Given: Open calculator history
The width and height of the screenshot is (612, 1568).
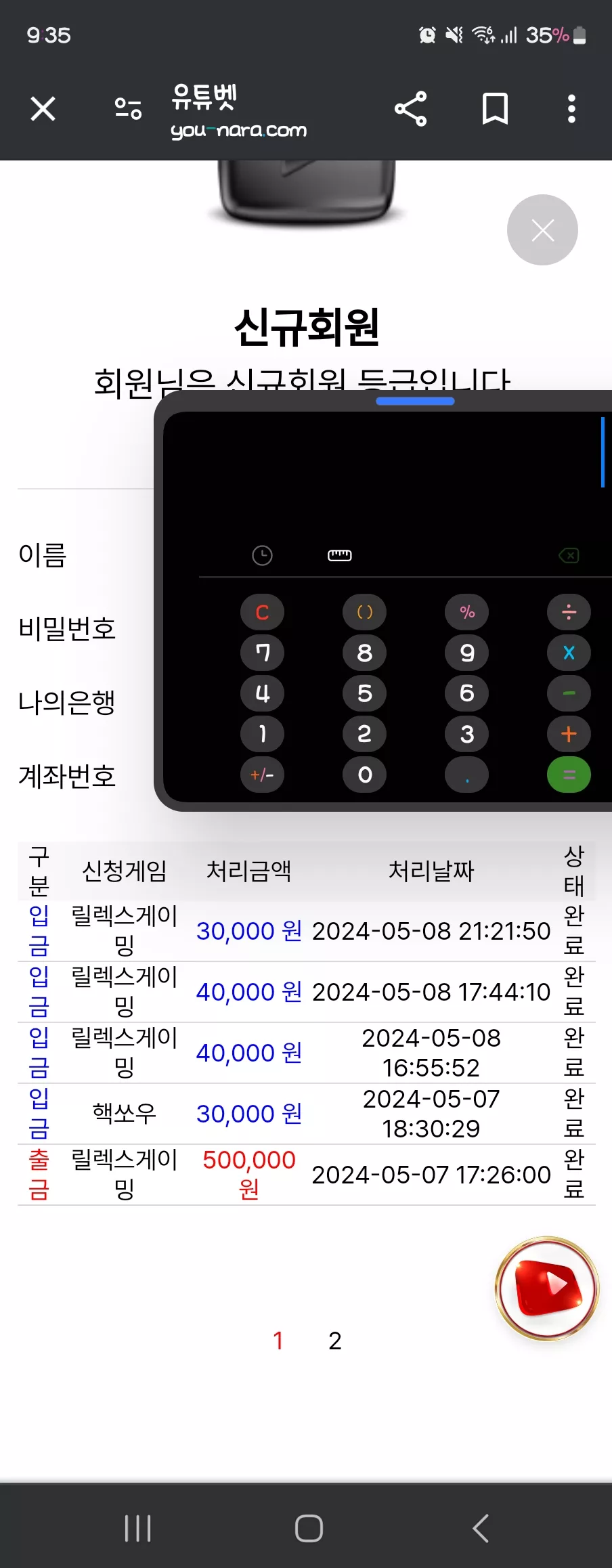Looking at the screenshot, I should point(262,555).
